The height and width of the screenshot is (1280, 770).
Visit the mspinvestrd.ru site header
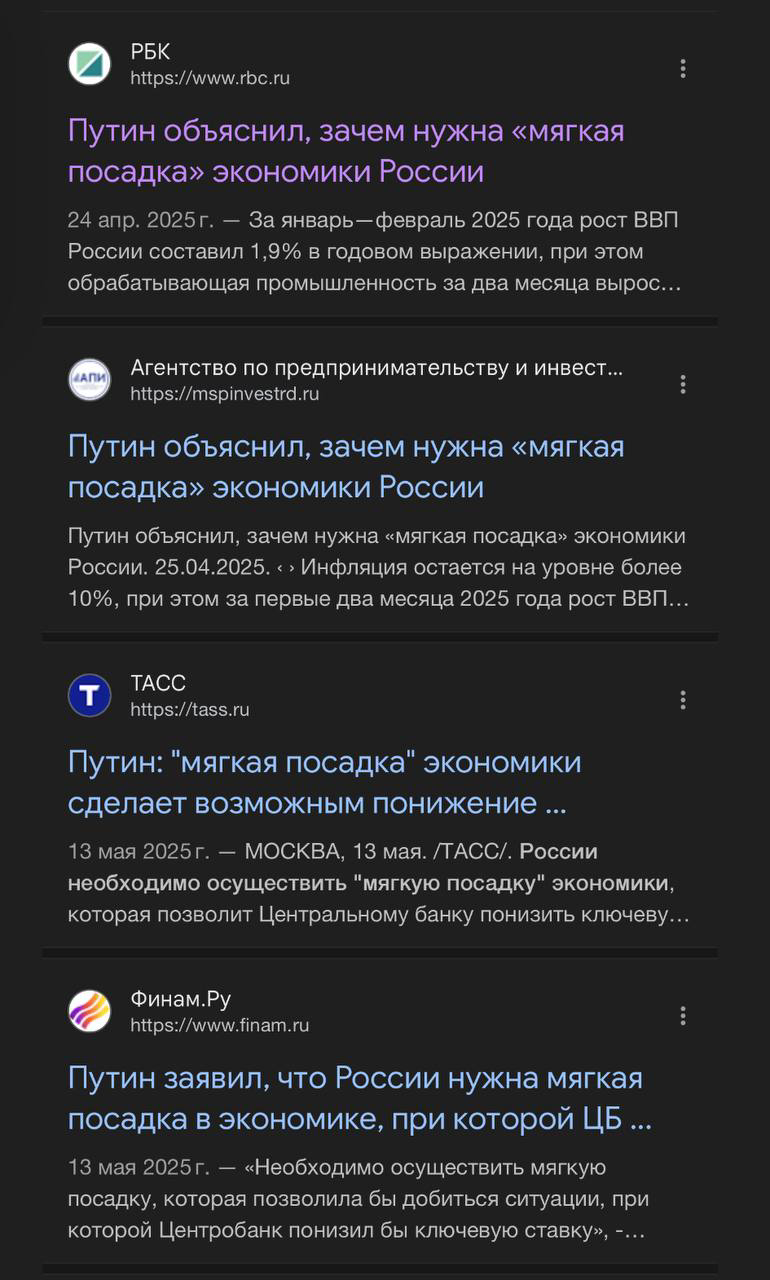[224, 393]
